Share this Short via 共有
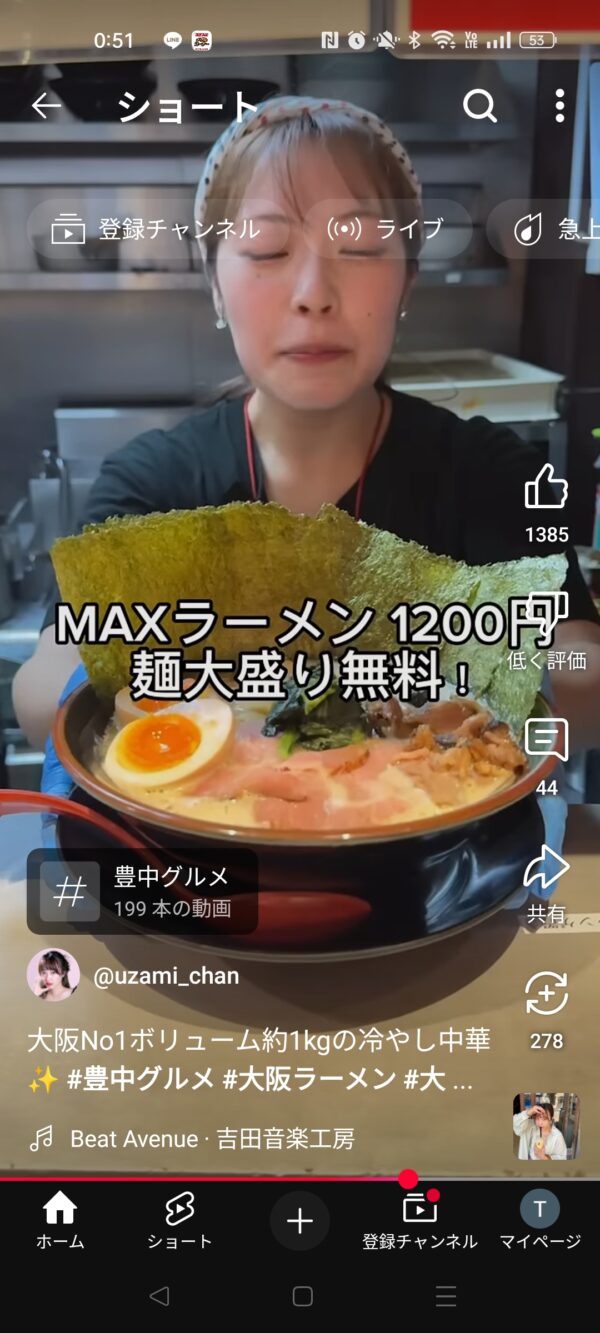Viewport: 600px width, 1333px height. click(546, 869)
